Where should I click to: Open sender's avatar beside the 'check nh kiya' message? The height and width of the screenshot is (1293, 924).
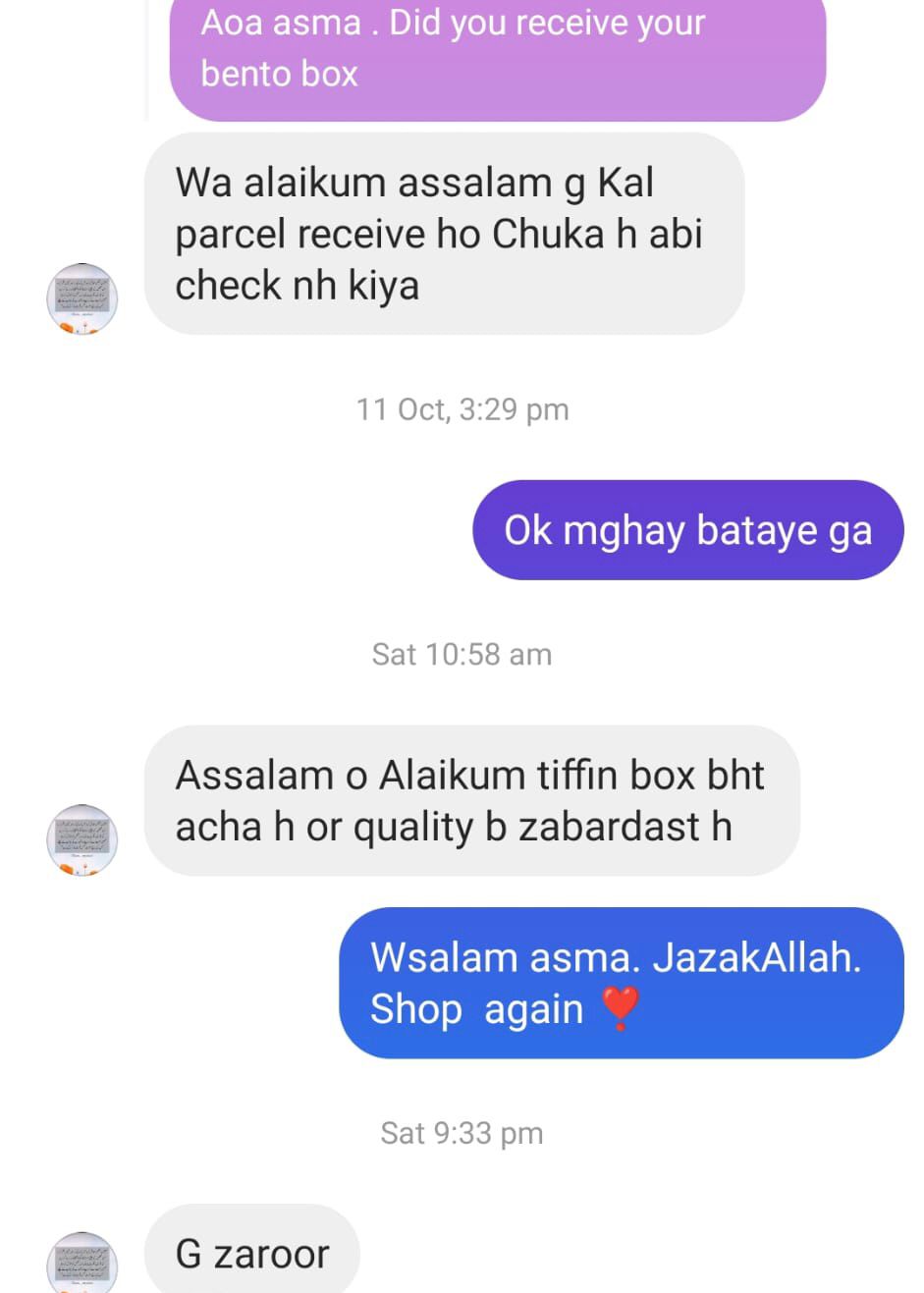coord(82,298)
